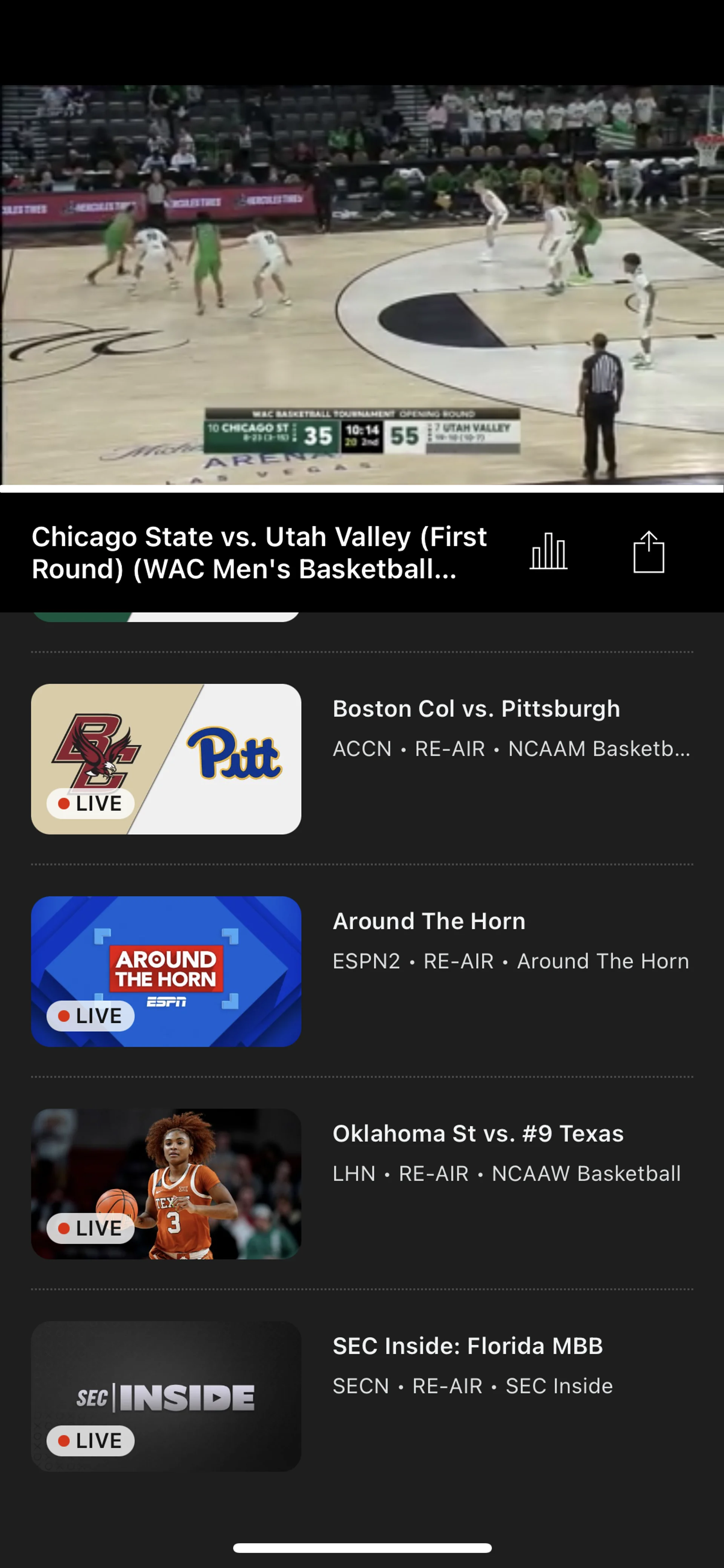
Task: Share the Chicago State vs. Utah Valley stream
Action: pos(649,551)
